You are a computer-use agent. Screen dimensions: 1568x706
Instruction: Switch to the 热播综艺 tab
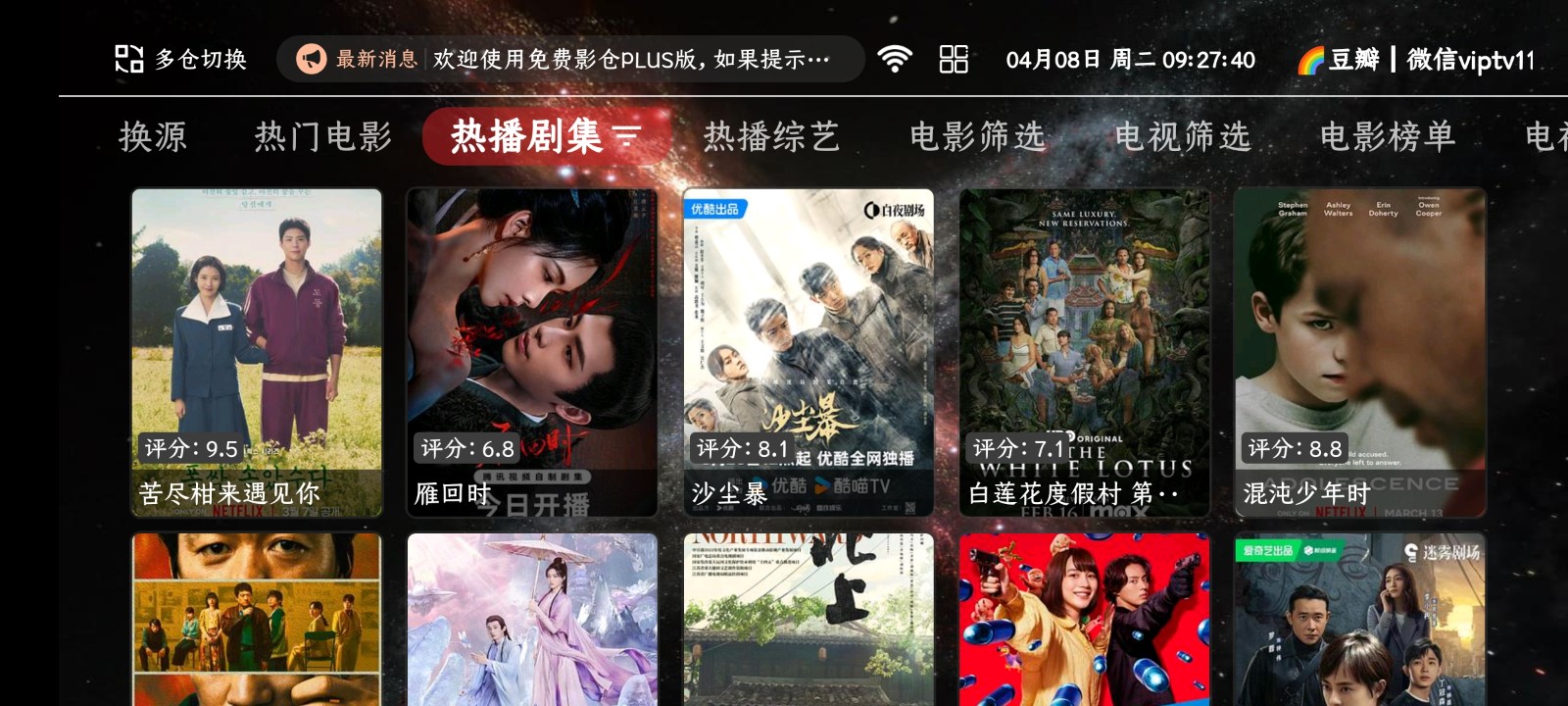point(771,136)
